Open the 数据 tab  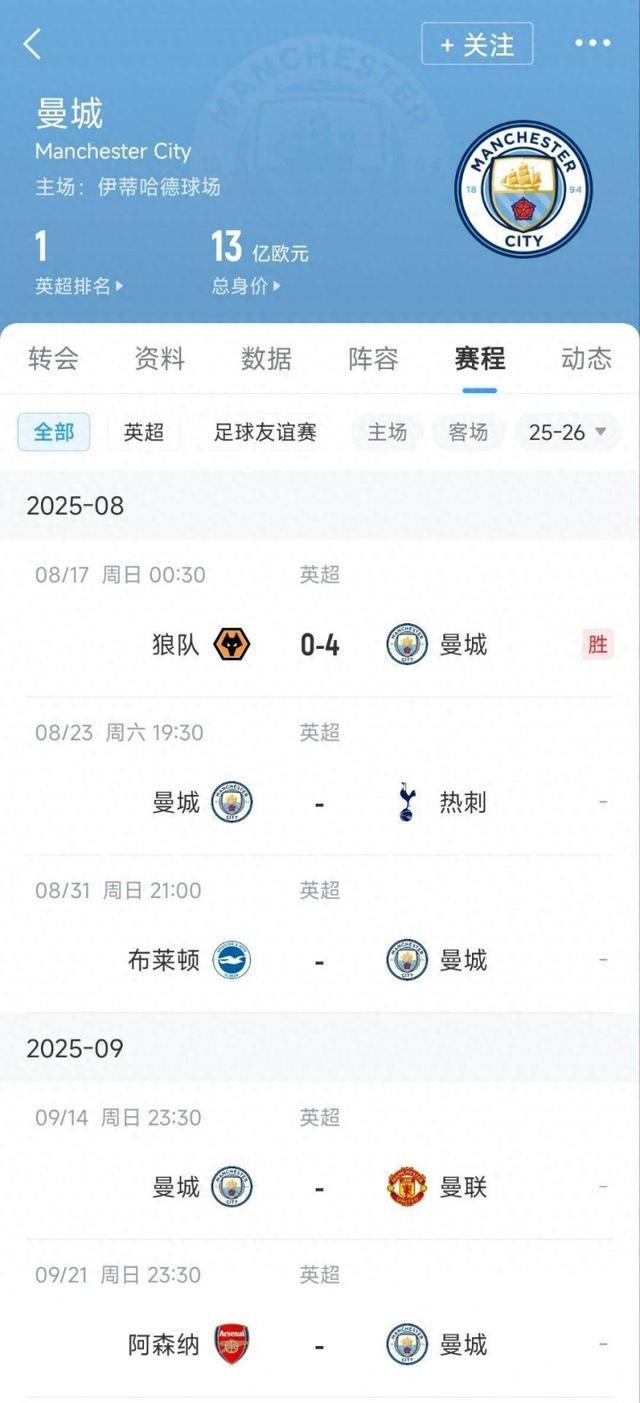point(266,358)
